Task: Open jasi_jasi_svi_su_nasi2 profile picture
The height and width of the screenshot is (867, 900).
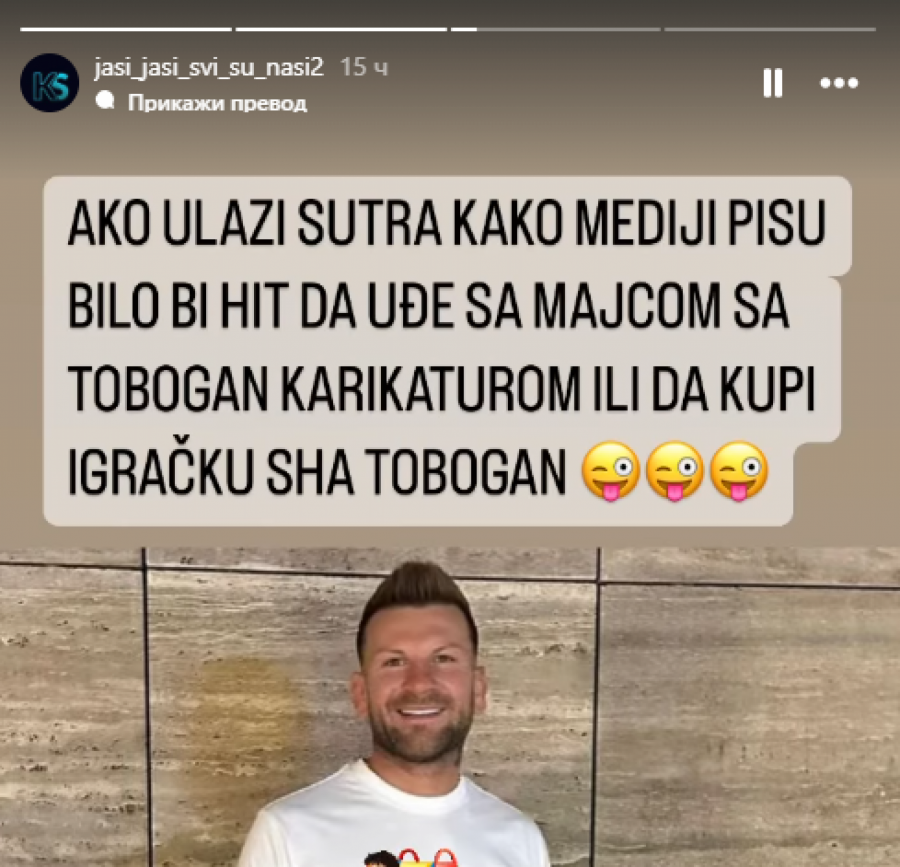Action: pyautogui.click(x=49, y=83)
